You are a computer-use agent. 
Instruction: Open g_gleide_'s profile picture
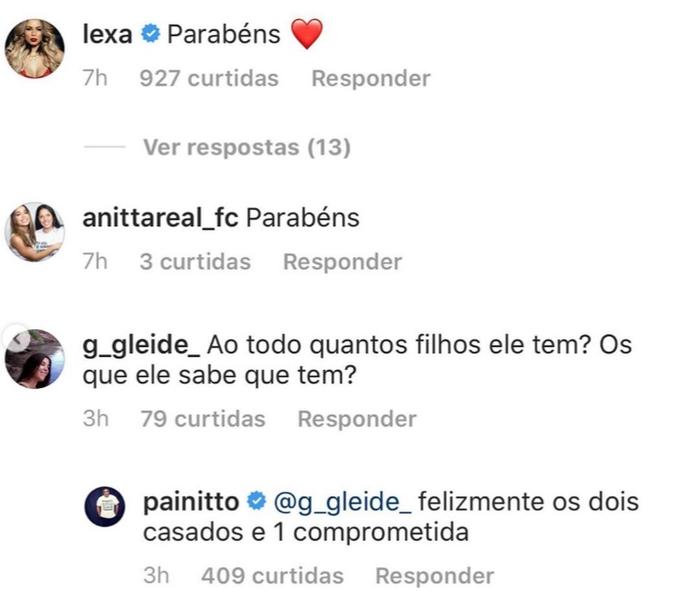(x=35, y=358)
